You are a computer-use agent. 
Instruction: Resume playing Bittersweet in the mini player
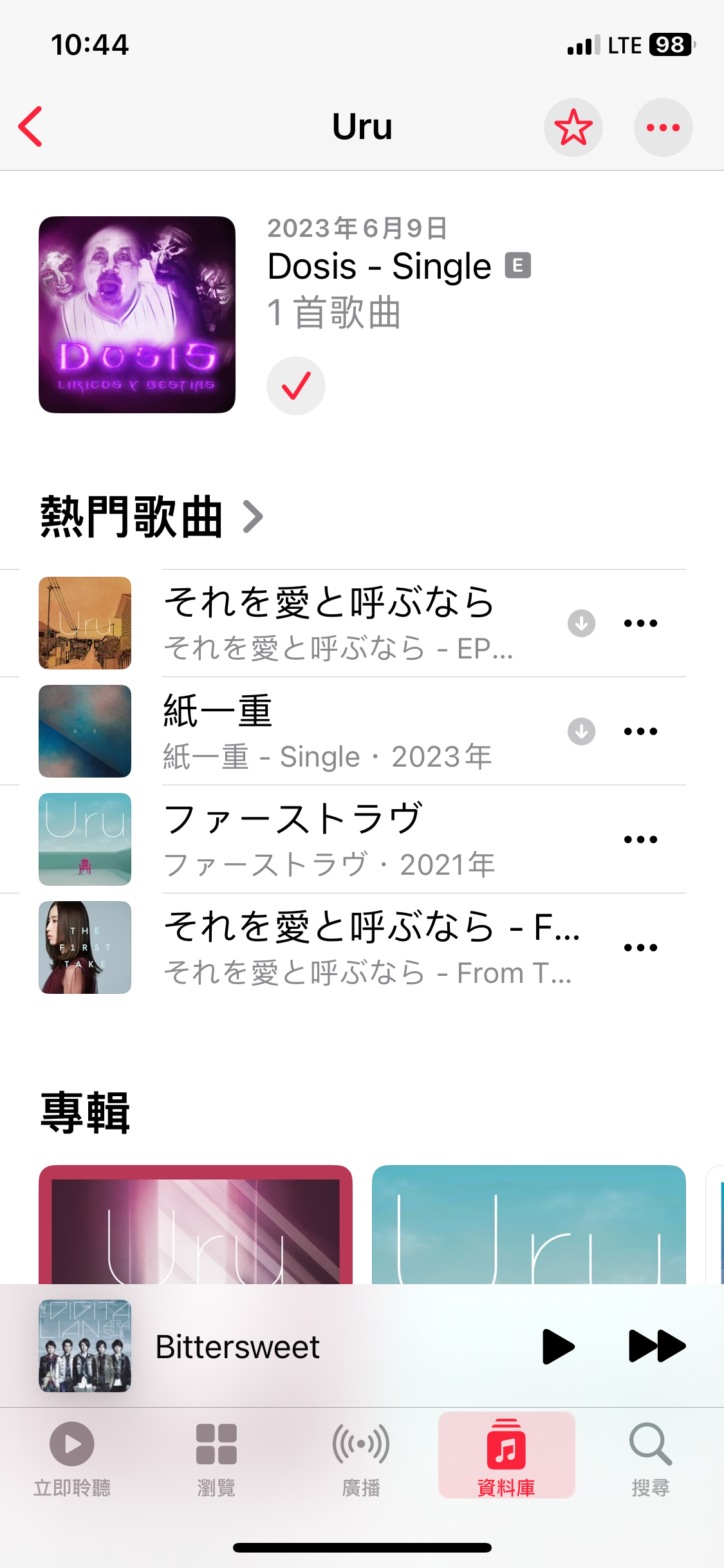pos(557,1346)
